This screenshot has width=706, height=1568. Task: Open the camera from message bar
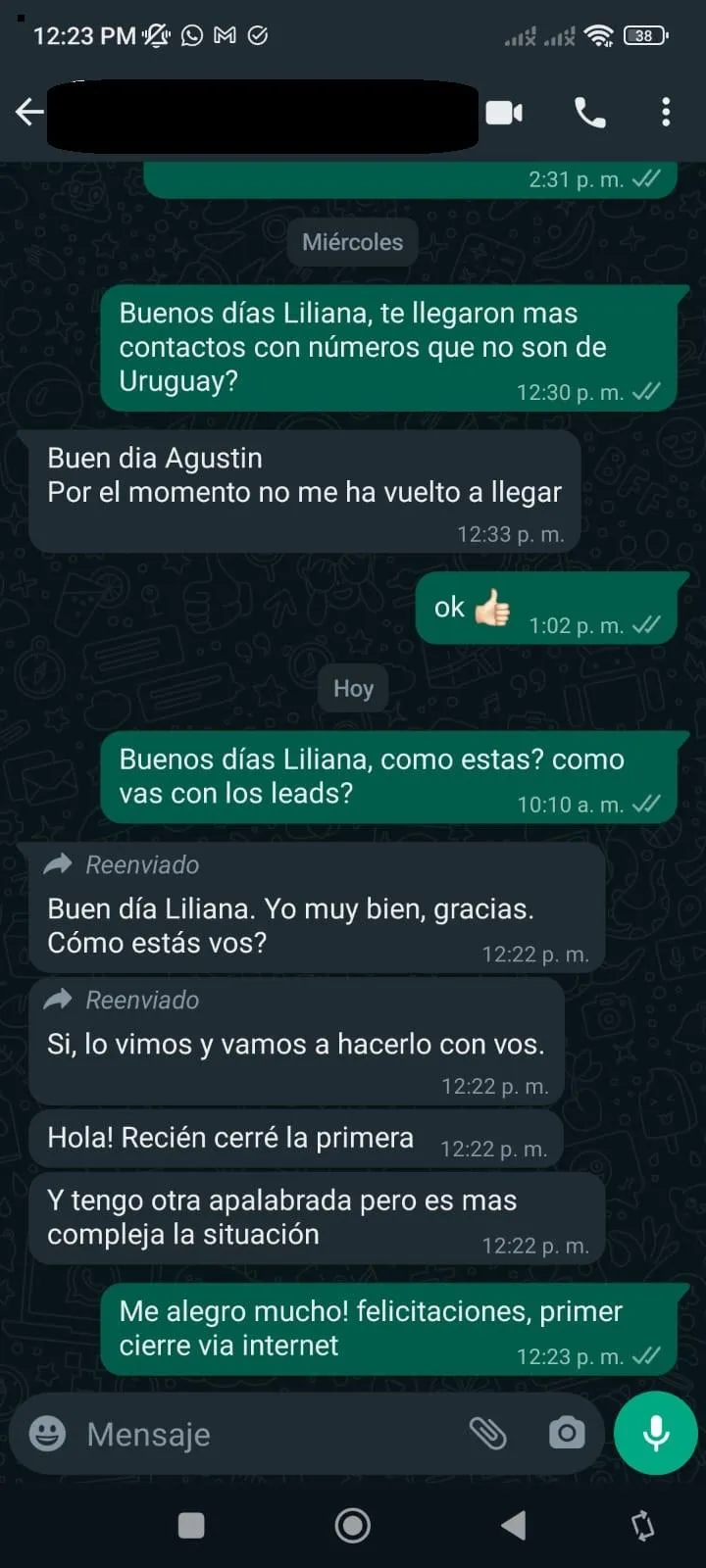pos(566,1434)
